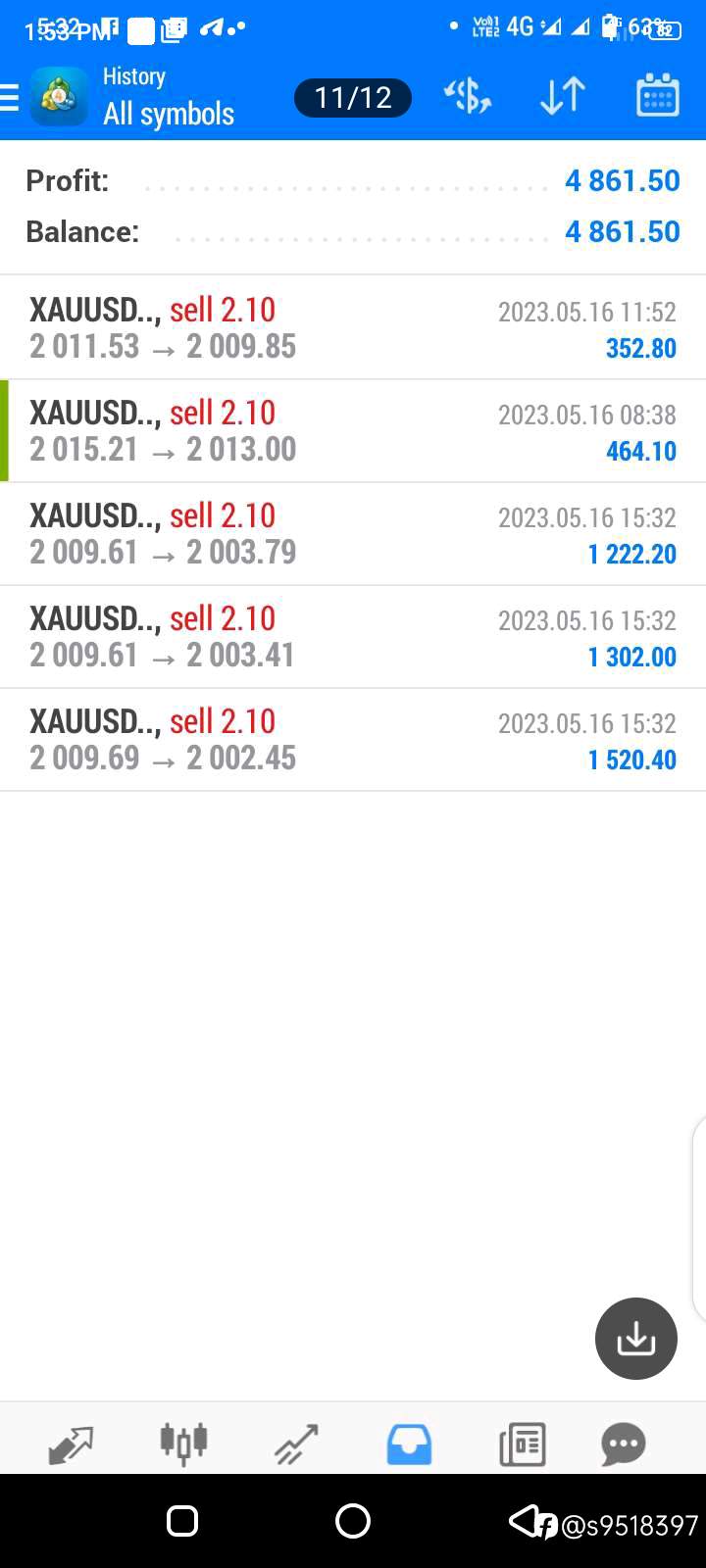Viewport: 706px width, 1568px height.
Task: Open the hamburger menu drawer
Action: (10, 97)
